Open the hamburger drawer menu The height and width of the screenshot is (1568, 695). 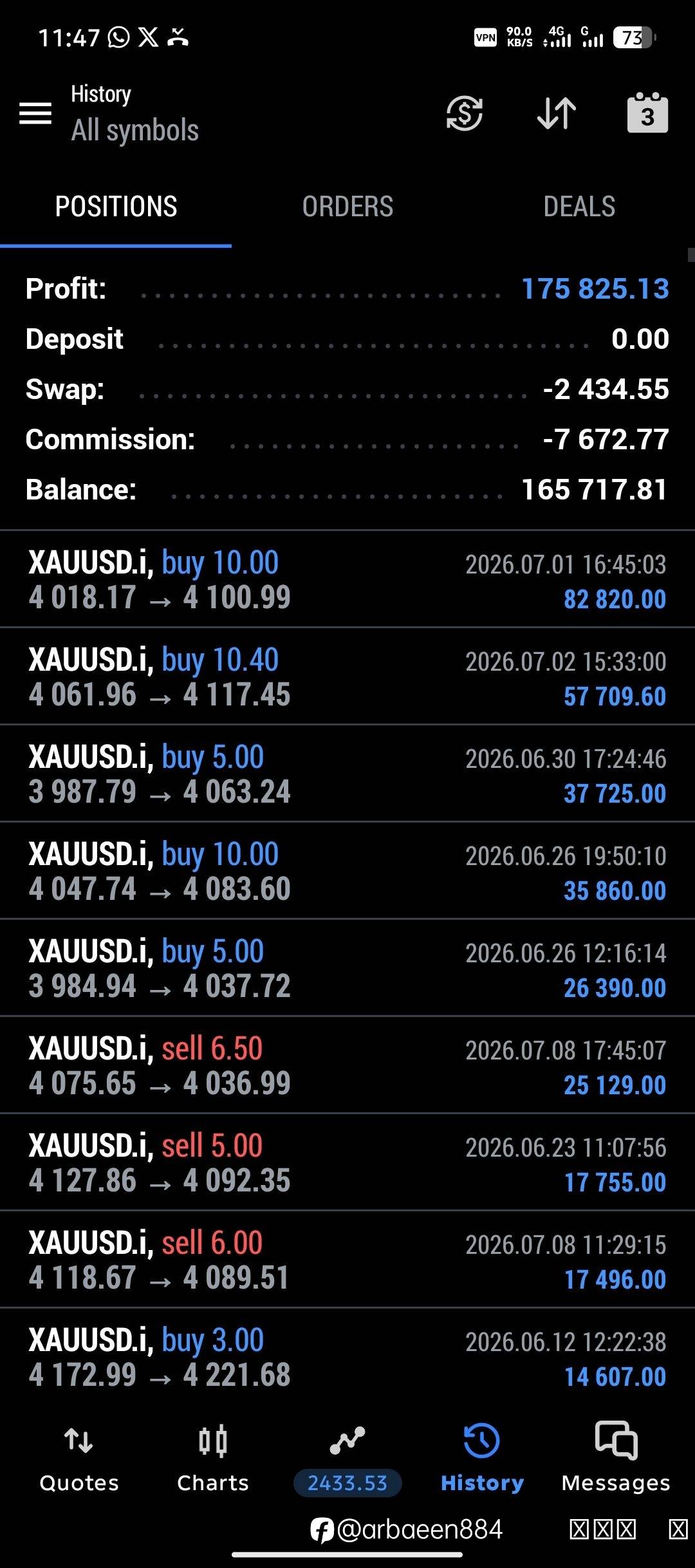(x=35, y=113)
